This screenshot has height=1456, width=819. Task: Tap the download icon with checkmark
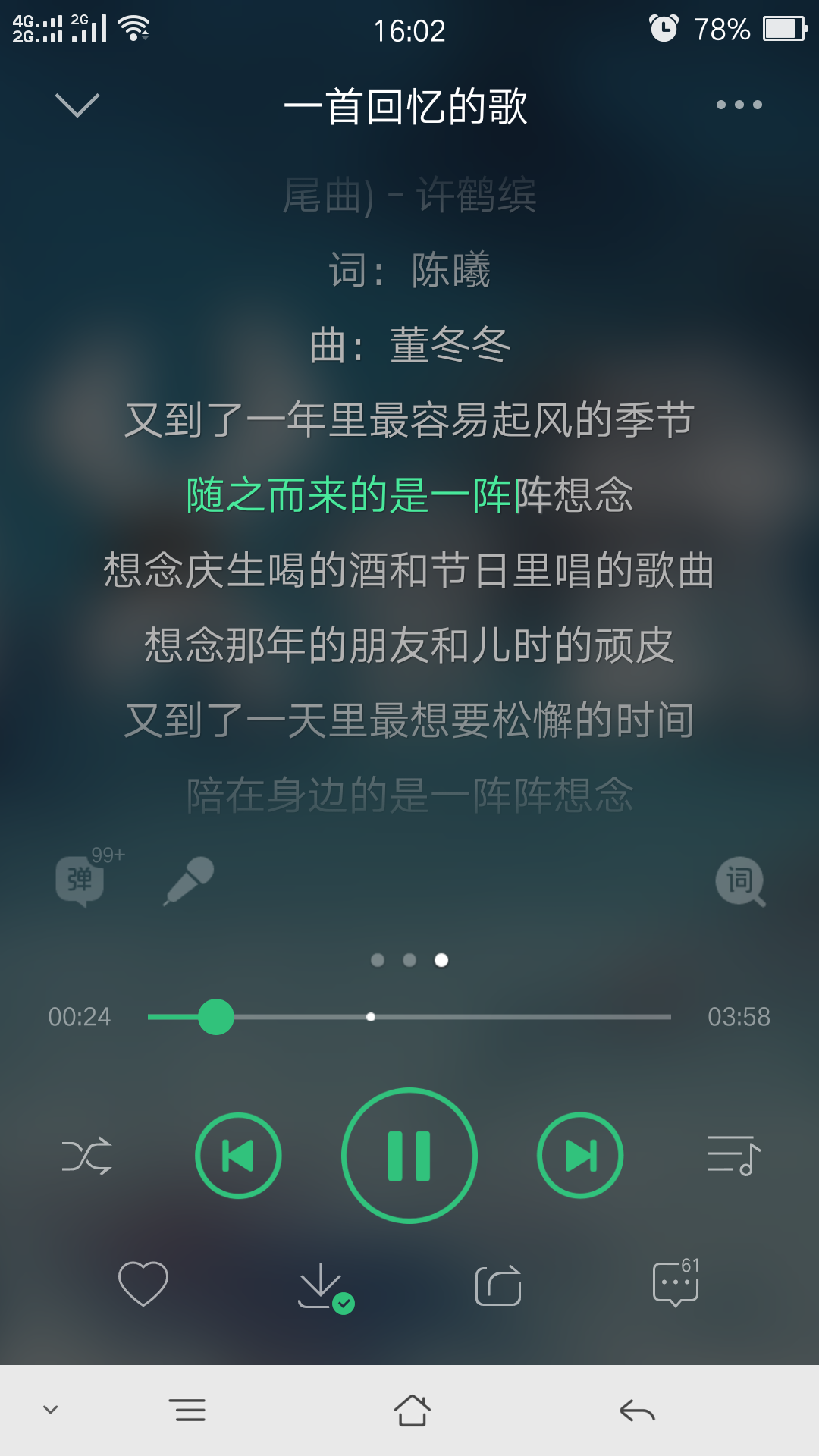[322, 1283]
